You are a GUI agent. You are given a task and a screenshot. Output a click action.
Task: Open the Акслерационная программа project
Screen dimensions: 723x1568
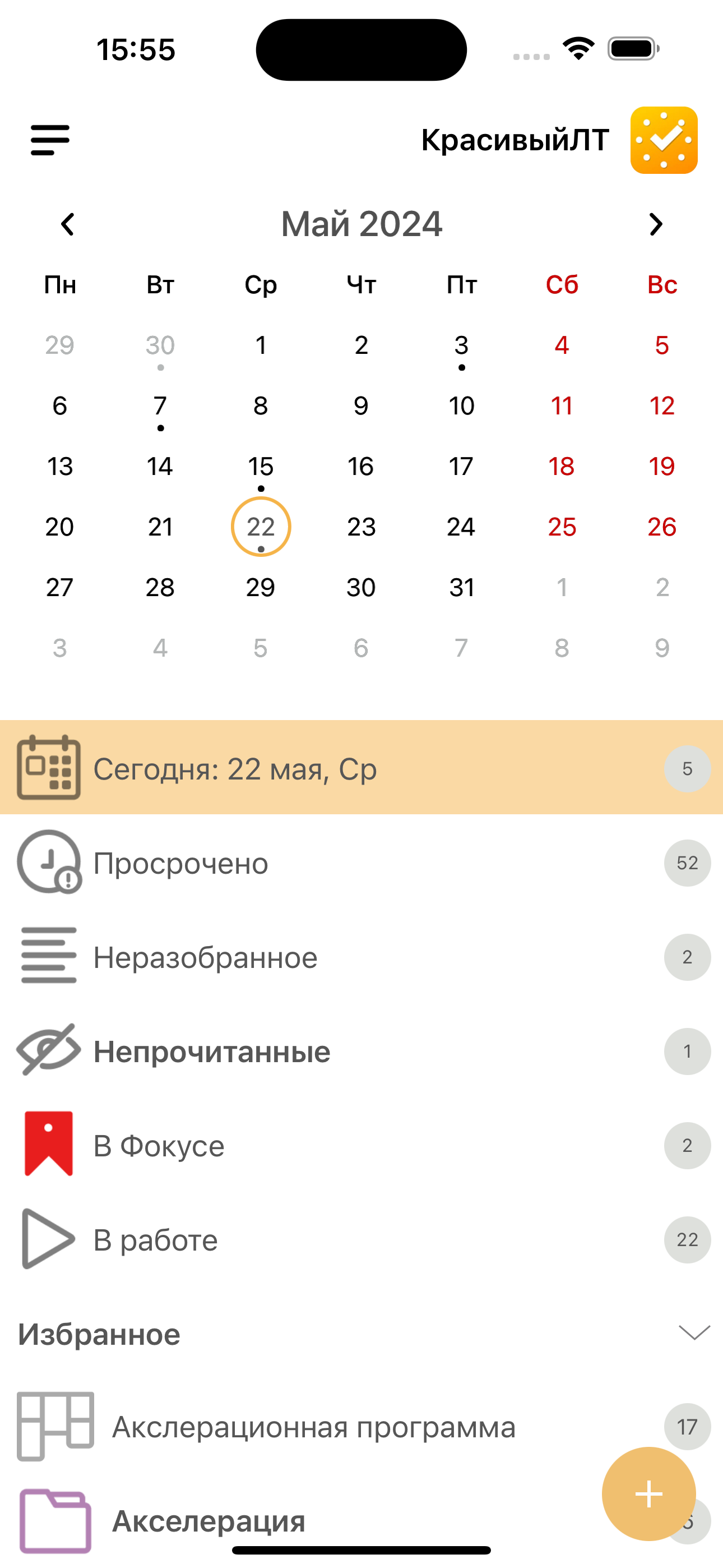(x=361, y=1426)
